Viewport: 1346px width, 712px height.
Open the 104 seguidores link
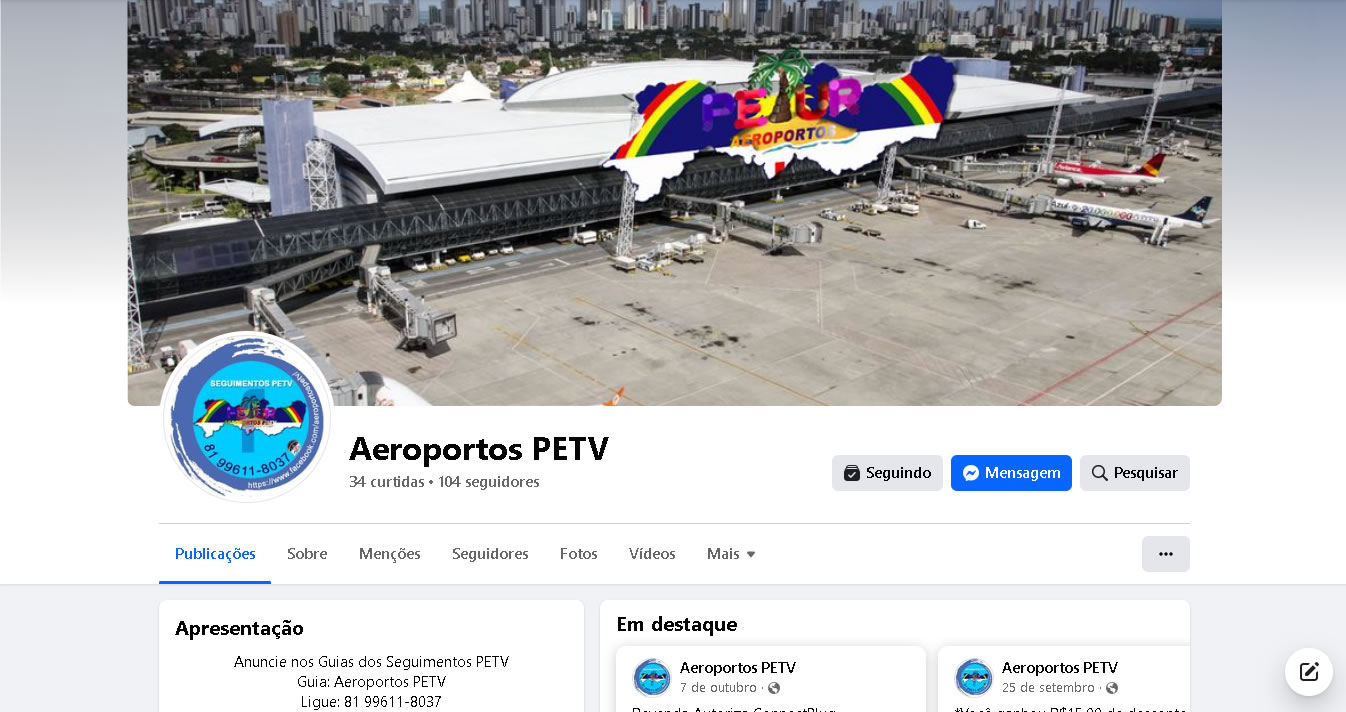coord(489,482)
